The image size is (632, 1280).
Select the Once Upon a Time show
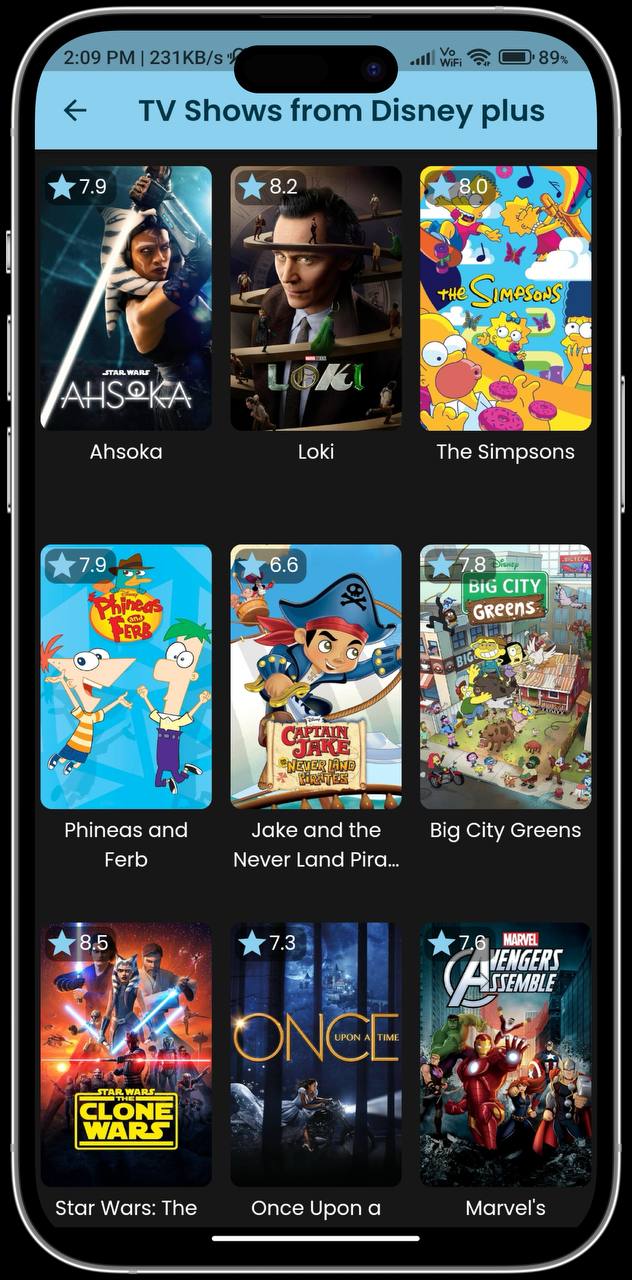tap(316, 1054)
